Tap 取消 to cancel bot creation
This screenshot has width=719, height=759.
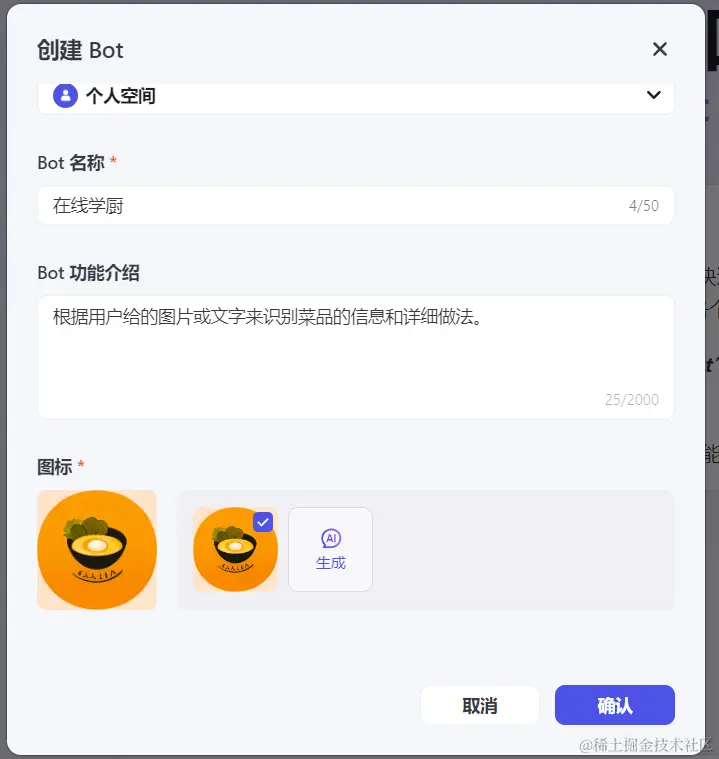(x=480, y=705)
